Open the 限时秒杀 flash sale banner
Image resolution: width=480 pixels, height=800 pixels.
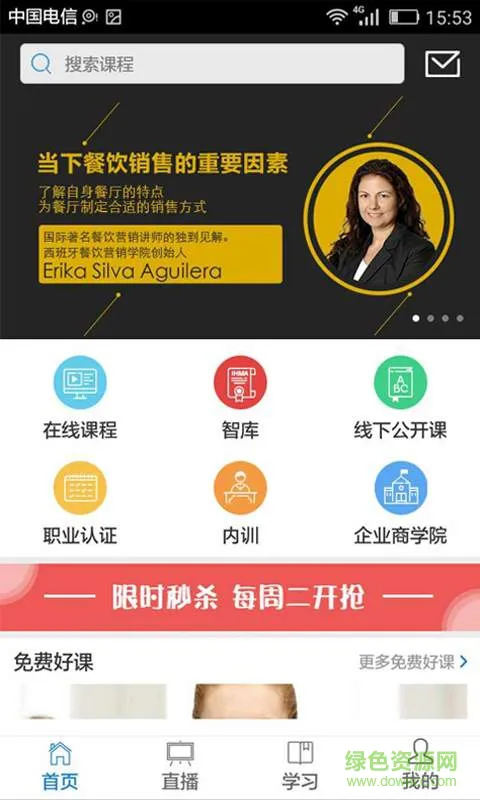pyautogui.click(x=240, y=596)
